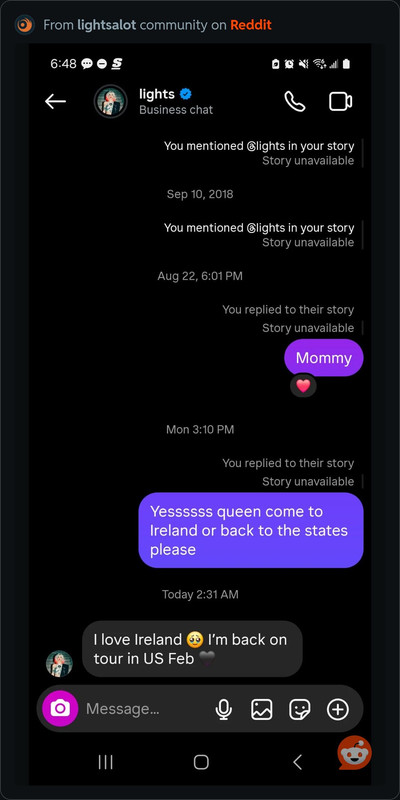Screen dimensions: 400x800
Task: Go back using the top-left arrow
Action: (x=55, y=102)
